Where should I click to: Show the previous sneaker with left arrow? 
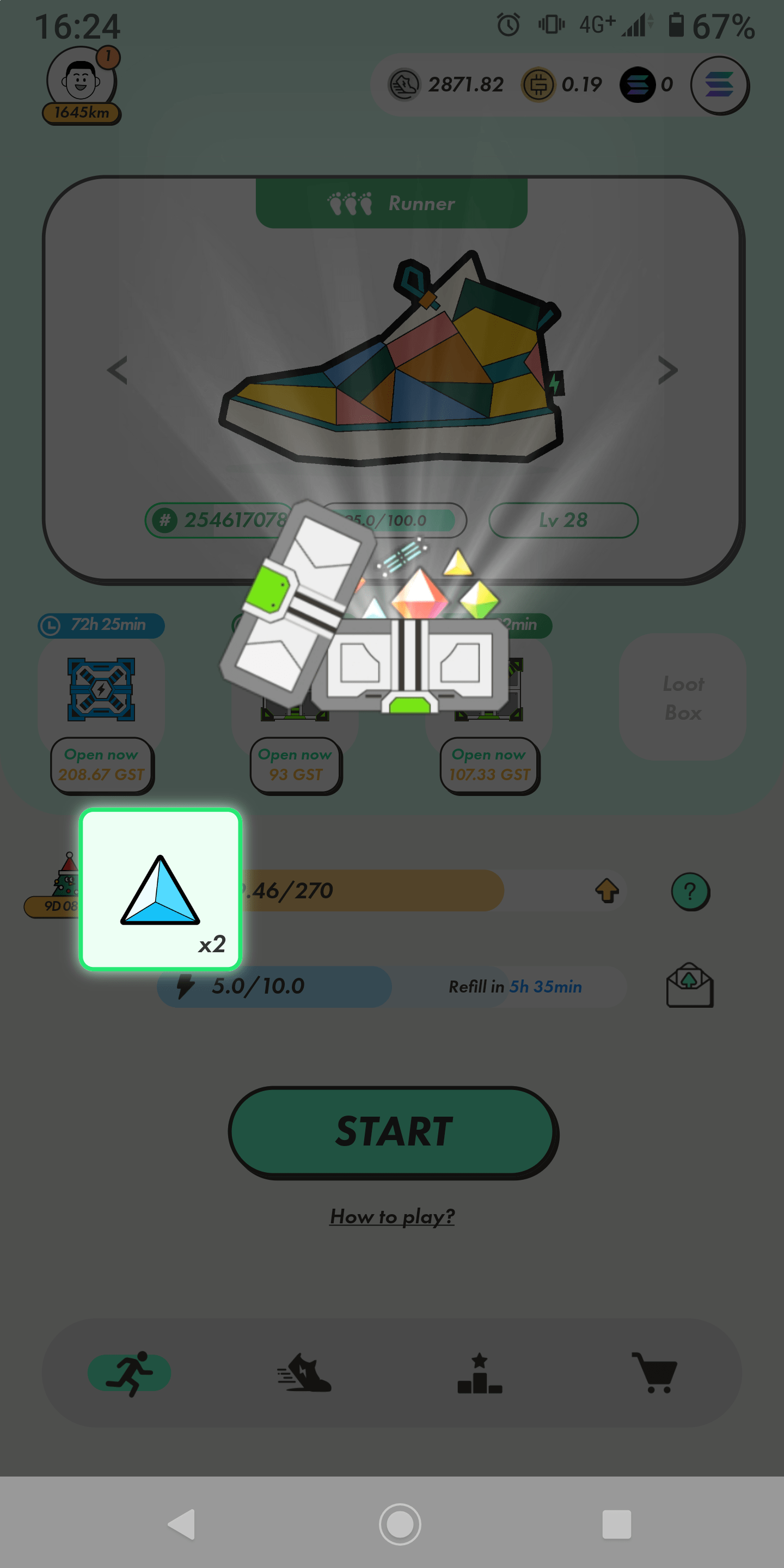[117, 370]
